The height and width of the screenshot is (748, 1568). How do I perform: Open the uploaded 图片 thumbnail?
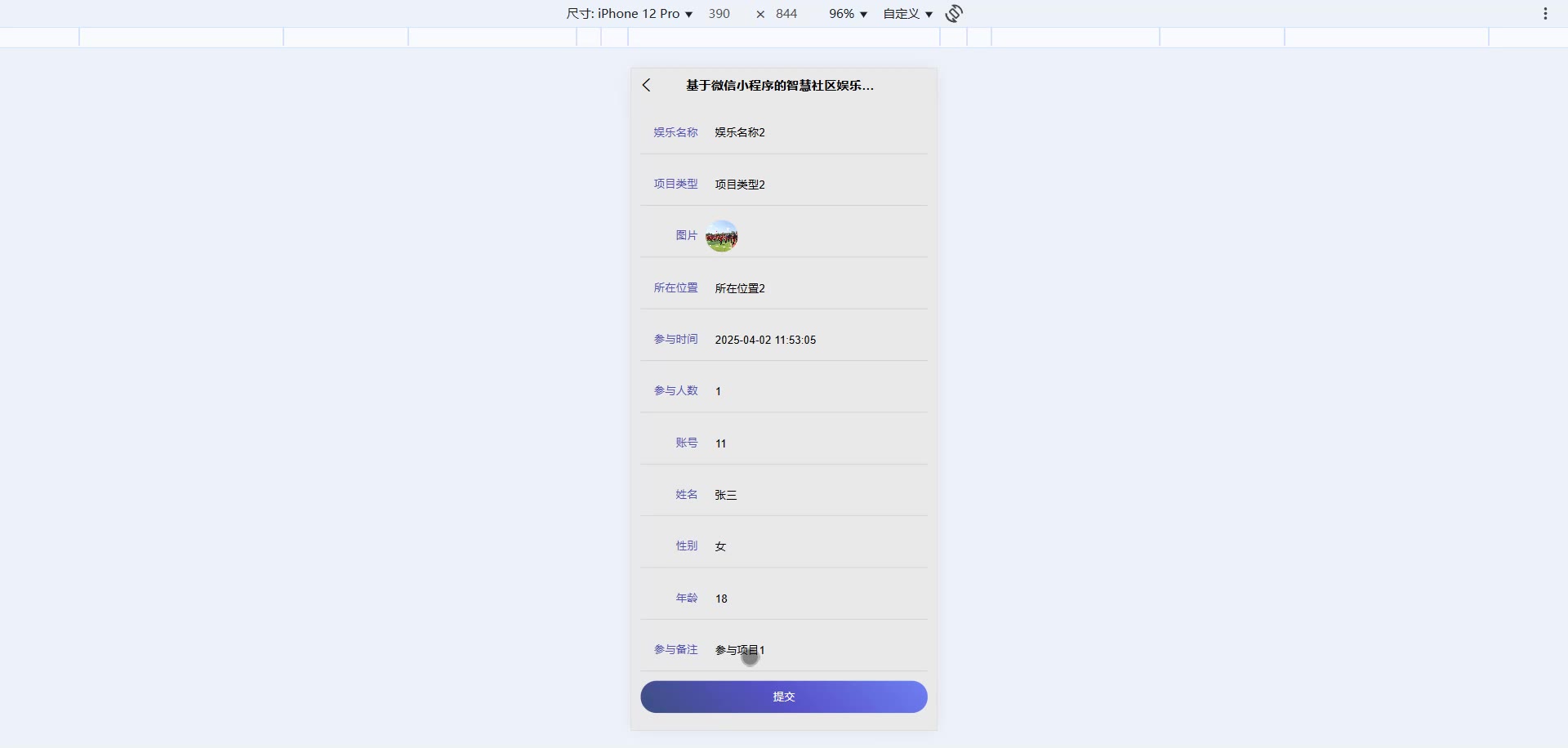click(x=722, y=236)
